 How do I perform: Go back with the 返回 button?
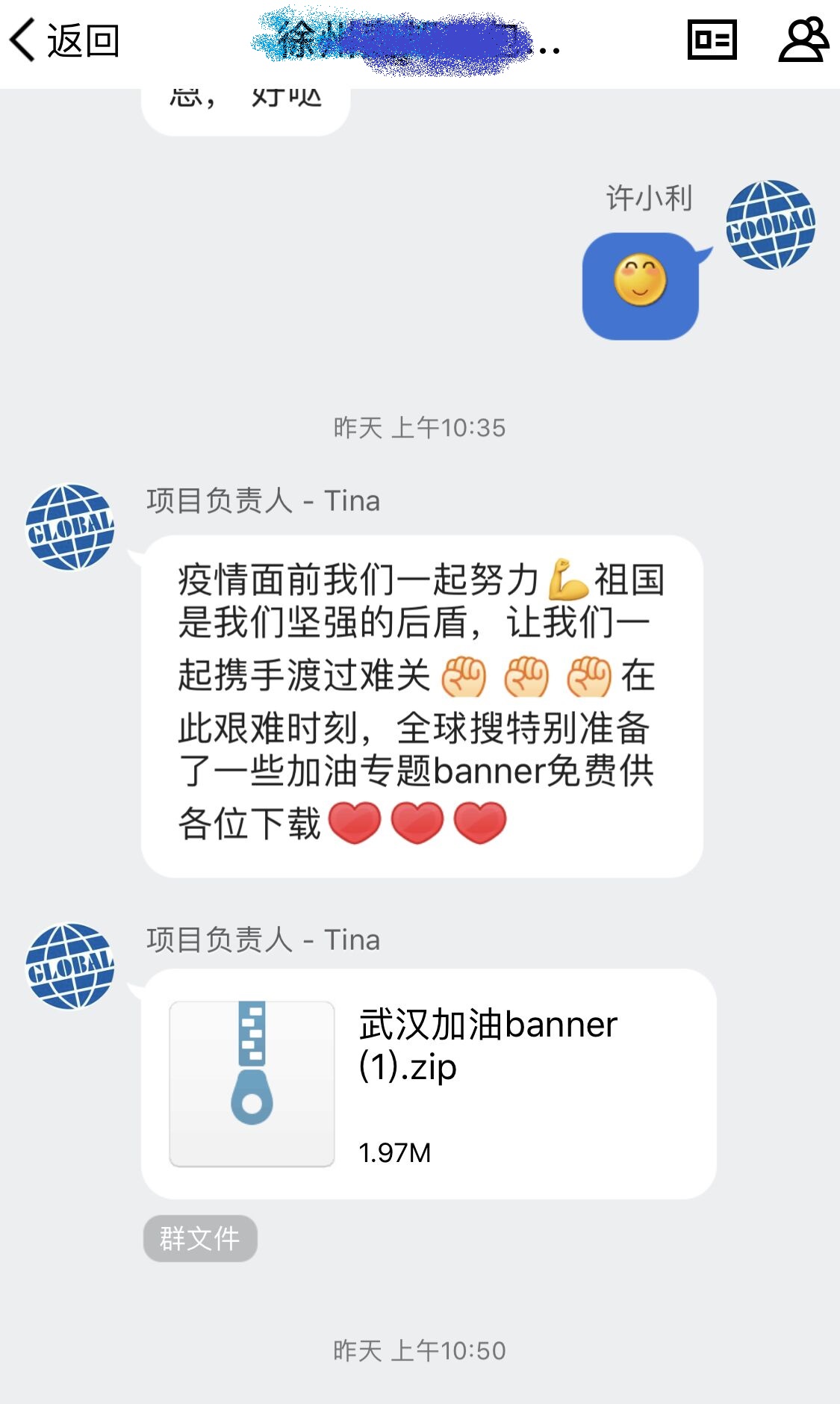click(64, 40)
